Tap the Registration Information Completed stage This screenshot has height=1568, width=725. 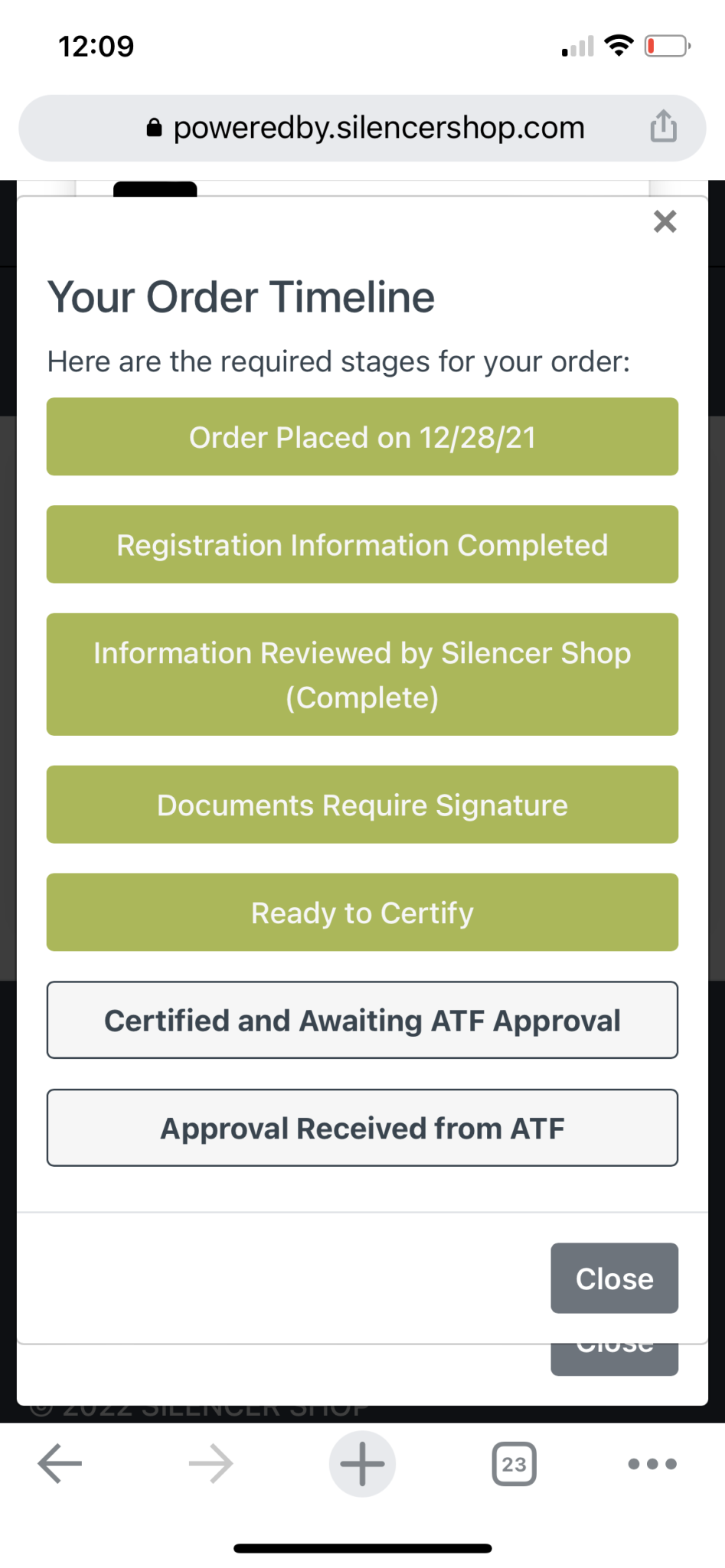[x=362, y=544]
